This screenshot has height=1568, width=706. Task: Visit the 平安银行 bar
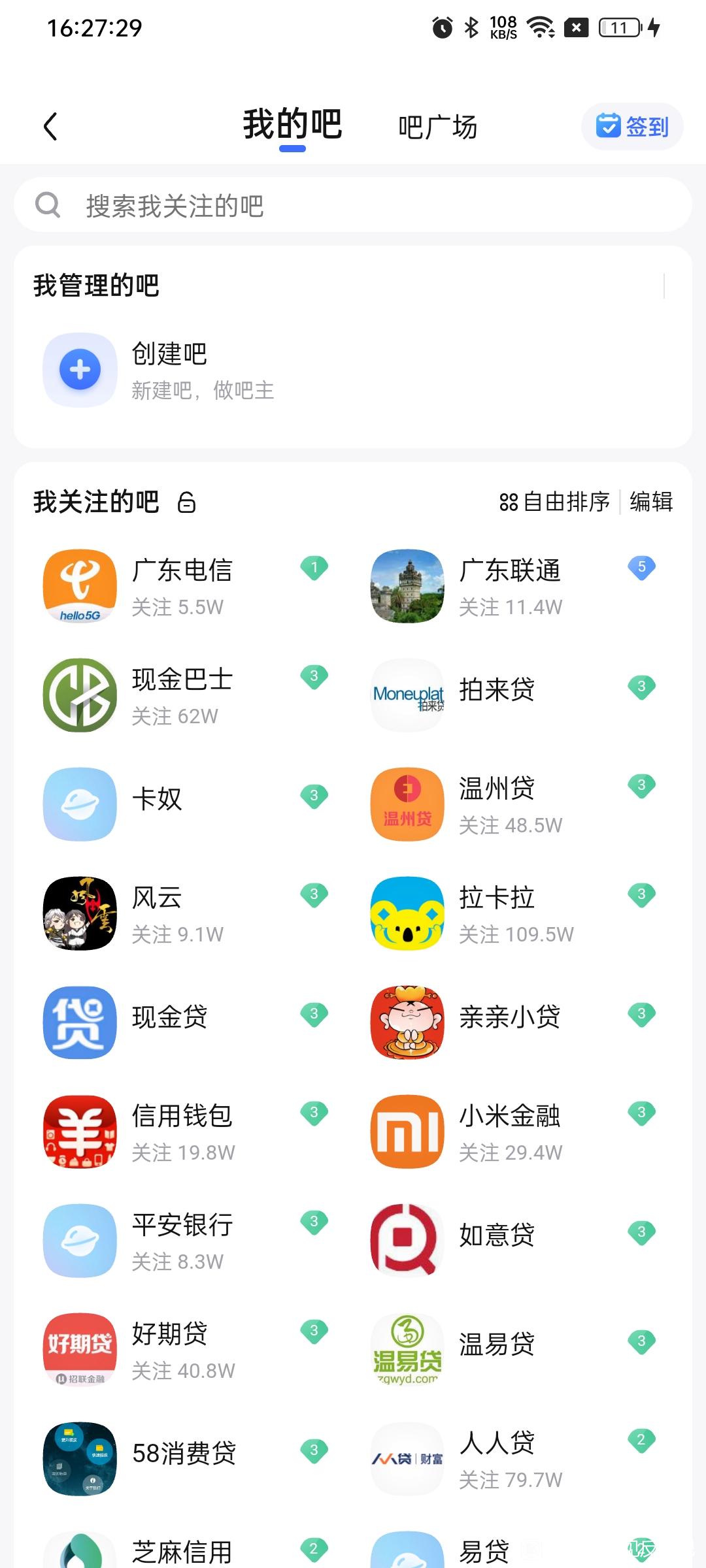click(x=182, y=1240)
